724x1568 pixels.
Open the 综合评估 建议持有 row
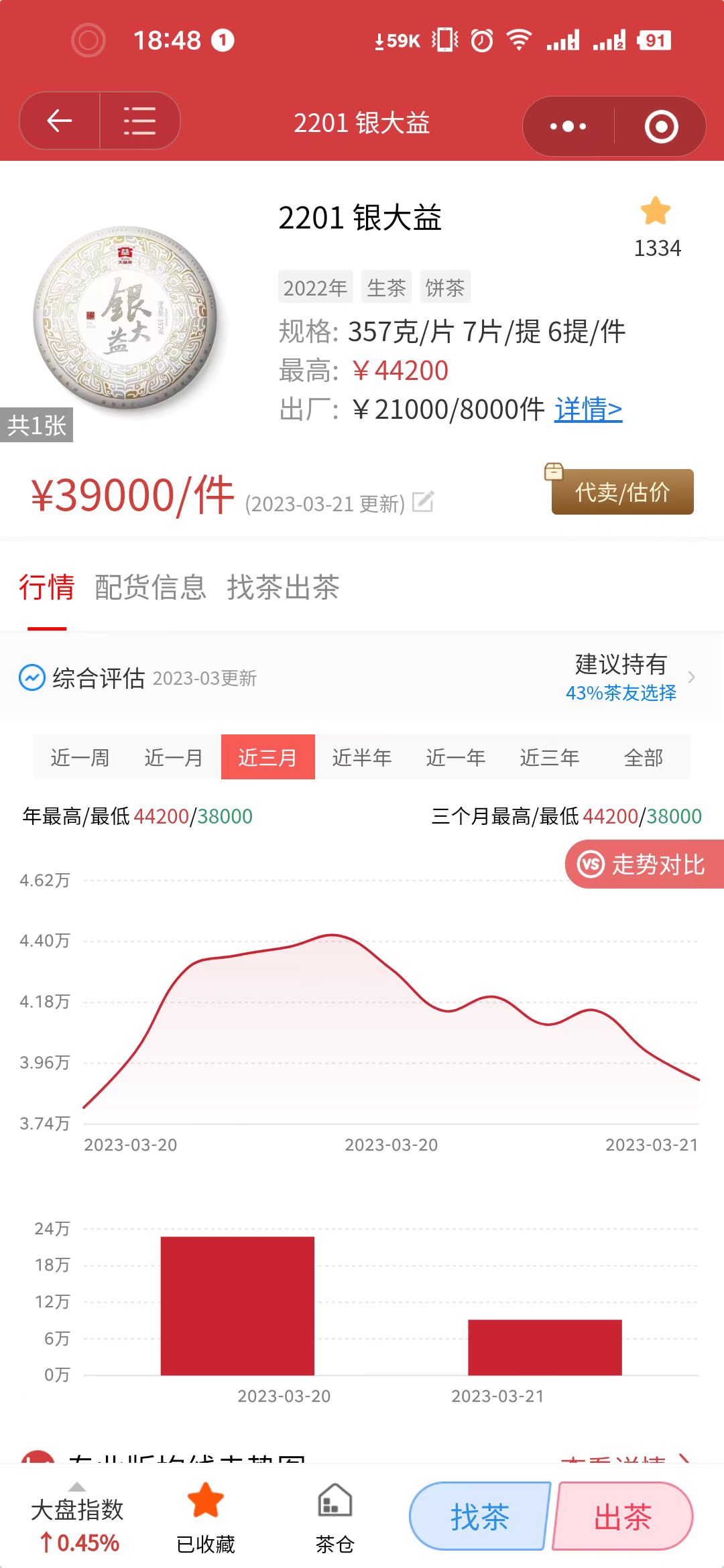(x=362, y=677)
